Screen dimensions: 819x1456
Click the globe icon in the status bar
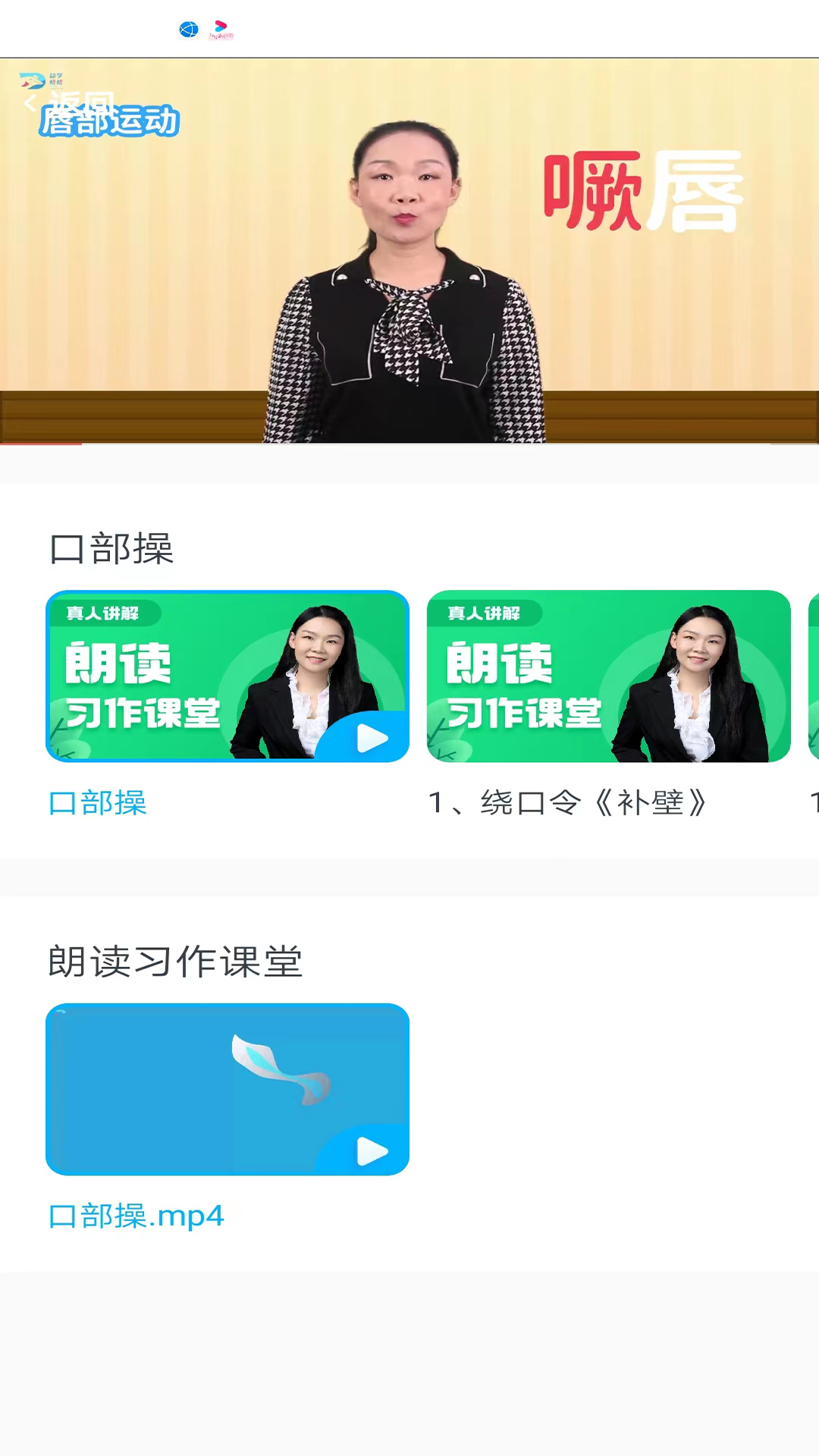pos(189,30)
